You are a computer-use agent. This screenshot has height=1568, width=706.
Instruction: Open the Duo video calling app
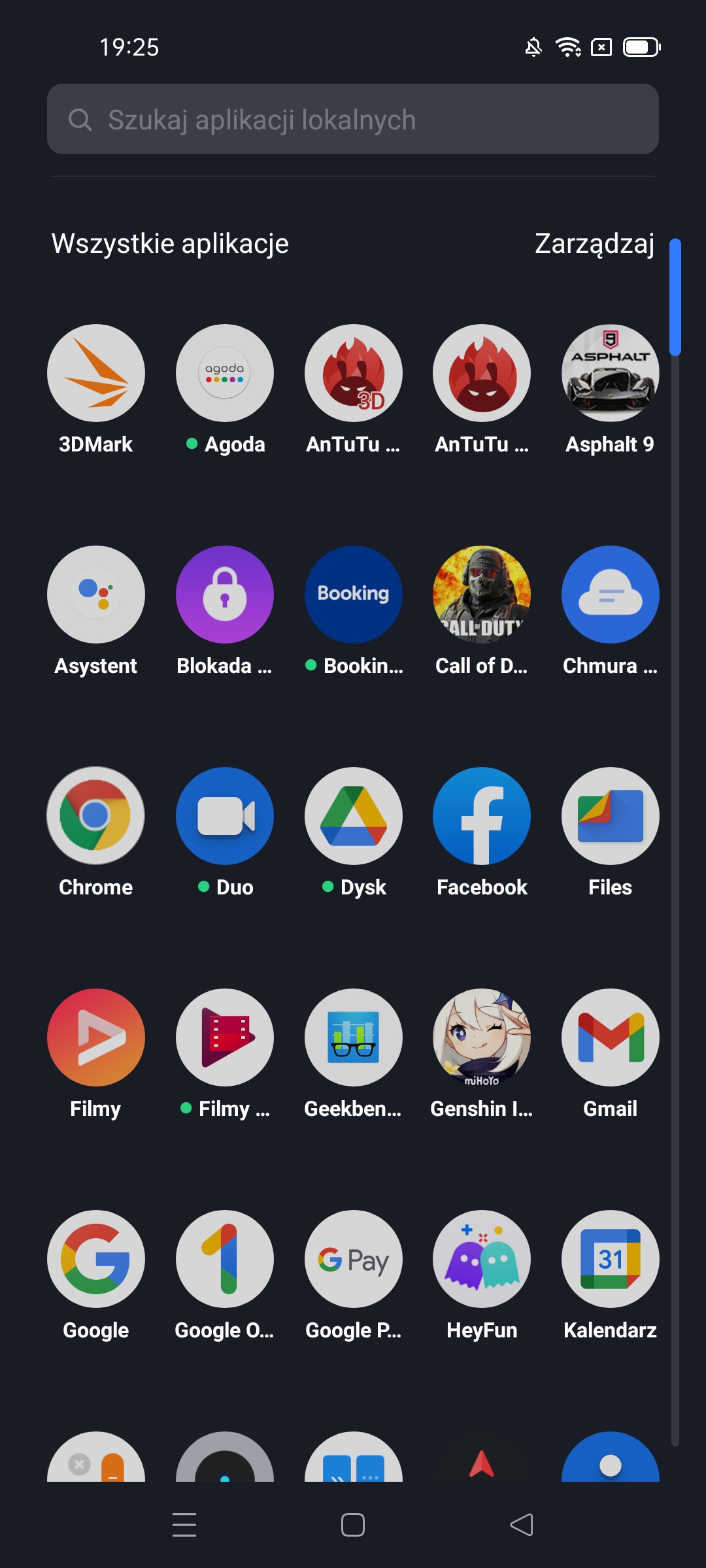pyautogui.click(x=224, y=816)
